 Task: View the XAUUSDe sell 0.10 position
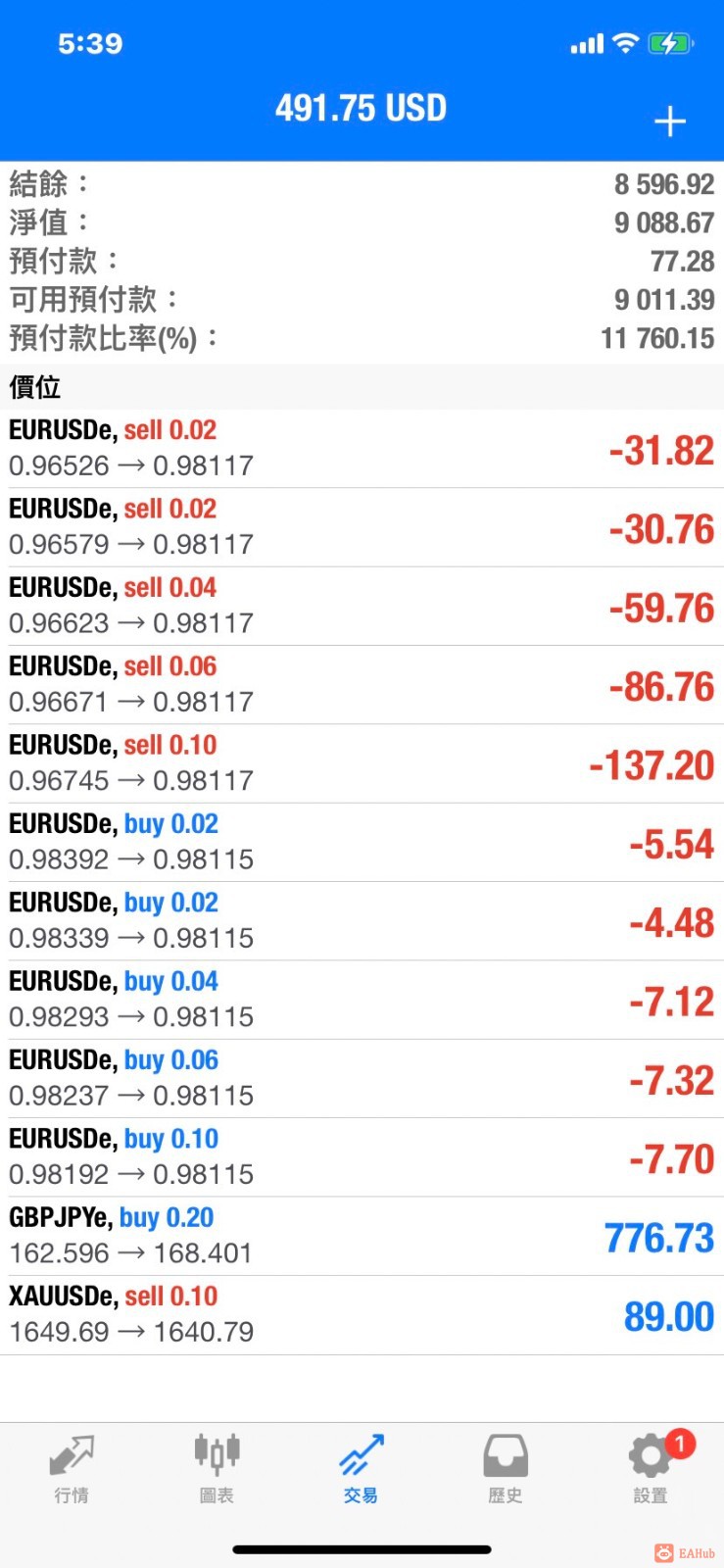(362, 1314)
